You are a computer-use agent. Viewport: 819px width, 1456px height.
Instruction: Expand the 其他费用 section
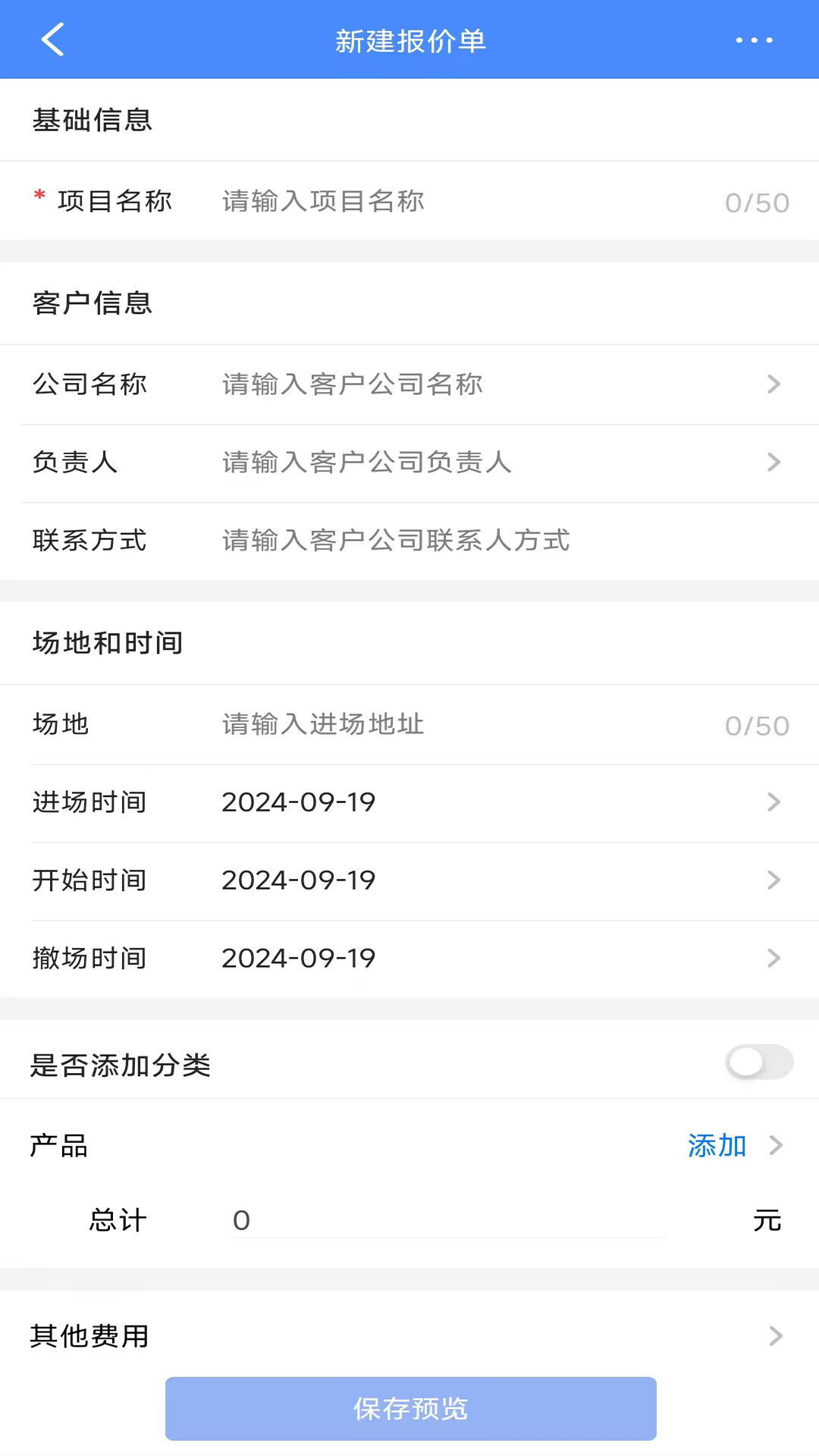(773, 1335)
